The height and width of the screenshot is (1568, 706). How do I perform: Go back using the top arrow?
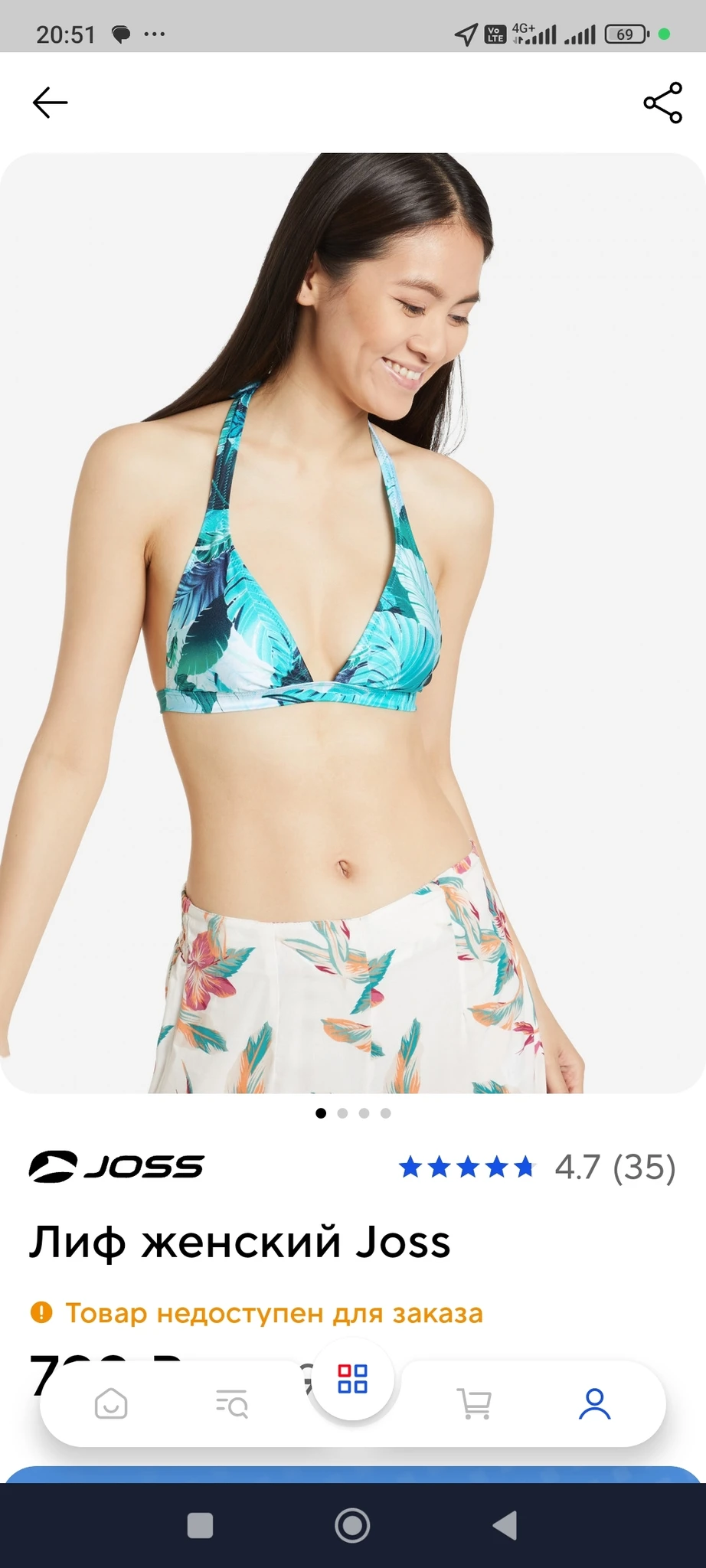click(x=51, y=103)
